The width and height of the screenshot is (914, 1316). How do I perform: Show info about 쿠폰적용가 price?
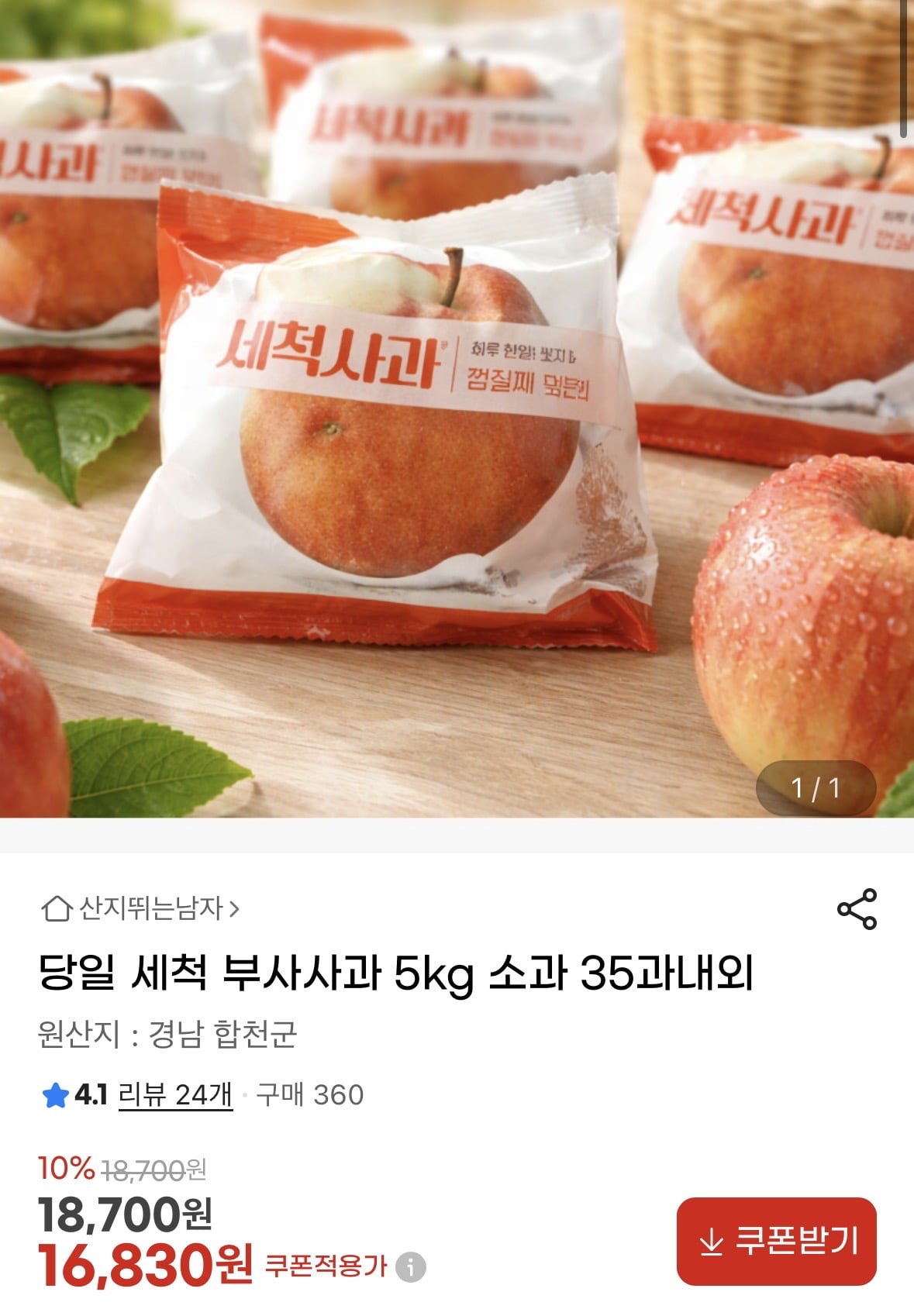pyautogui.click(x=411, y=1268)
